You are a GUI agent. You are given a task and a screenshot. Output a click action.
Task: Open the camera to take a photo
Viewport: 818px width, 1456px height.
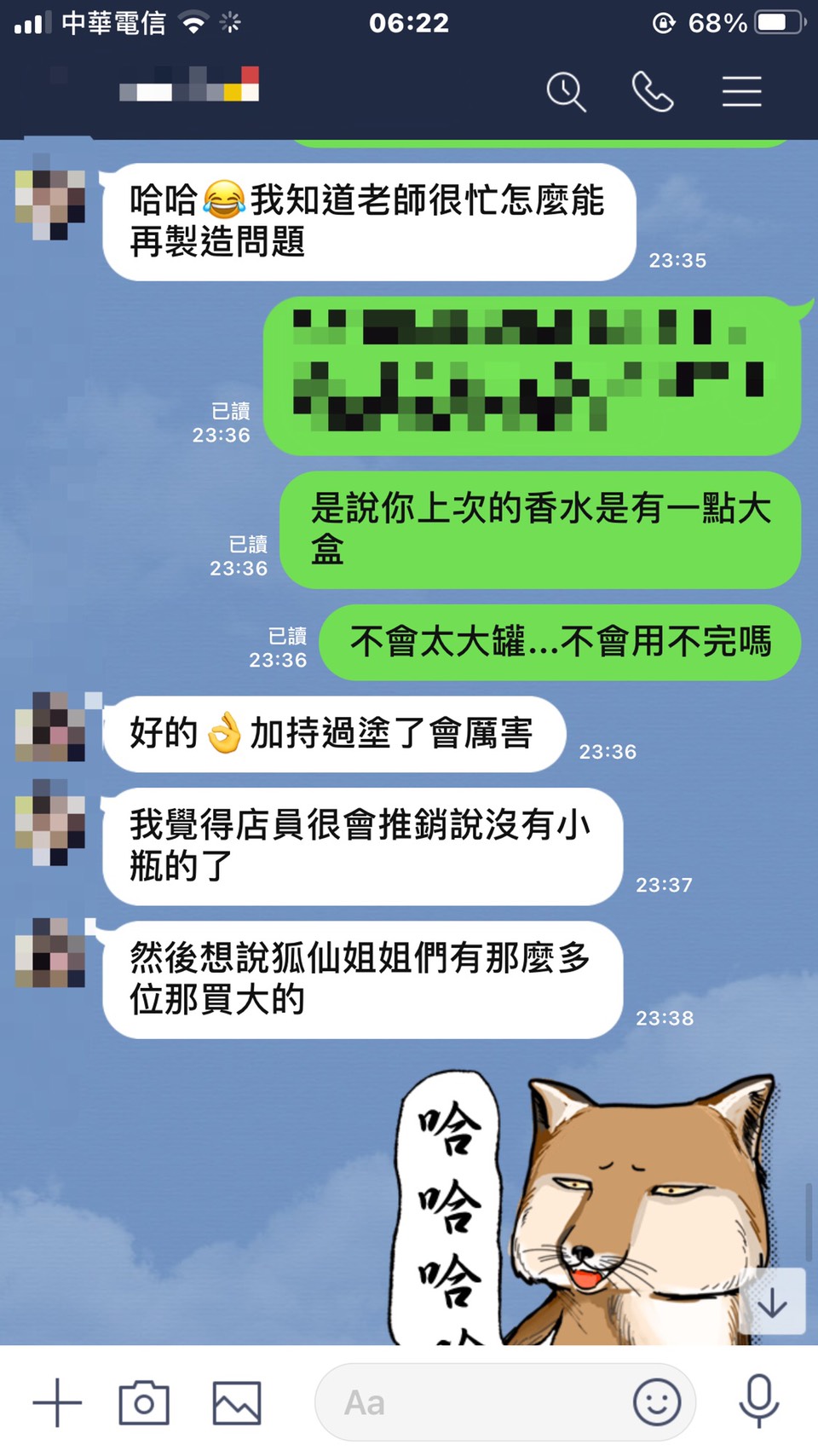144,1402
